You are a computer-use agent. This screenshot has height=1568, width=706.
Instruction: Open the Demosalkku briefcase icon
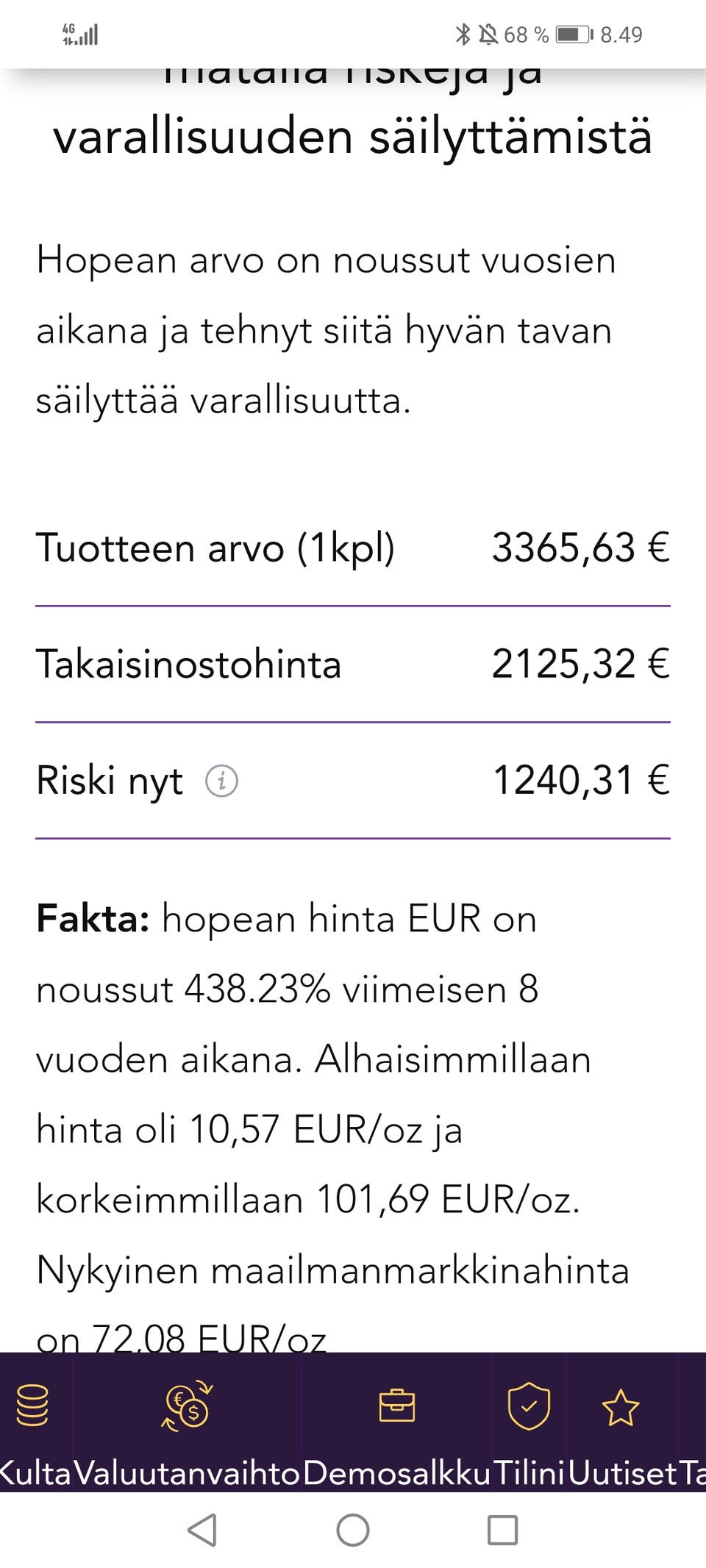point(398,1407)
